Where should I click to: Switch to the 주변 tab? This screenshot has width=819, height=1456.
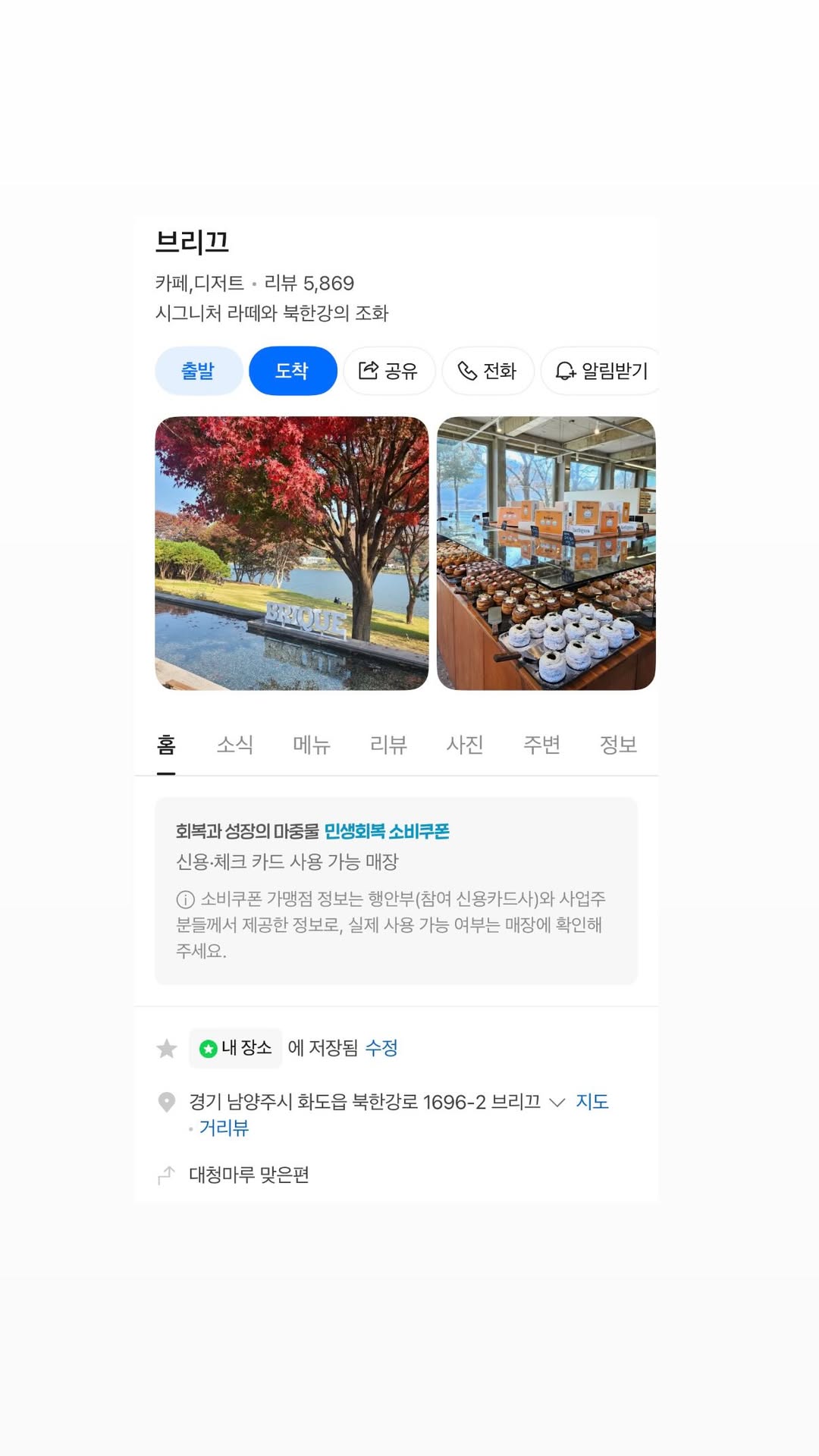[541, 745]
